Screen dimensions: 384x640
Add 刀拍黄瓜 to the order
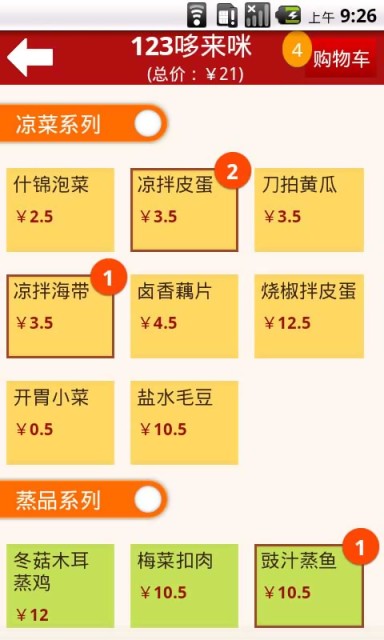pos(309,210)
